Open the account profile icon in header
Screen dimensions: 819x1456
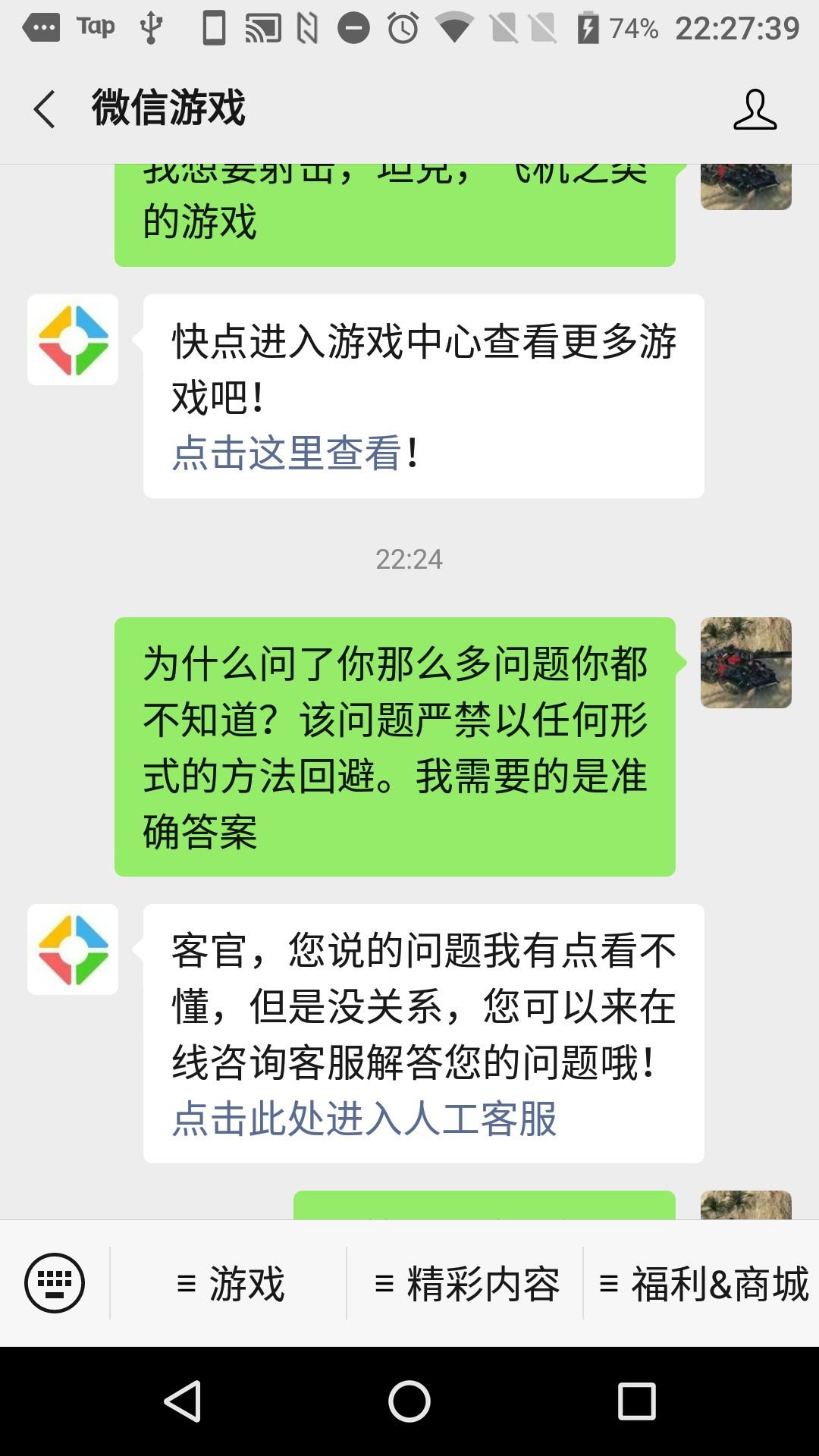tap(755, 108)
